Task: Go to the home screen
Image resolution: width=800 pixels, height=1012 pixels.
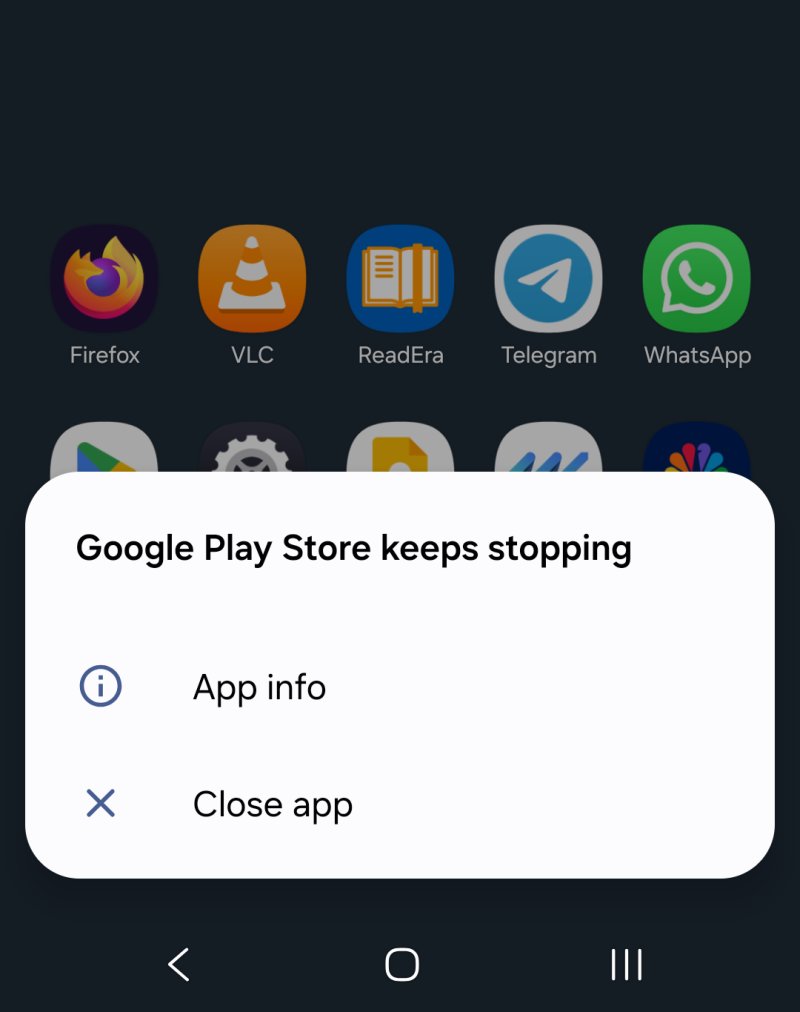Action: pos(401,964)
